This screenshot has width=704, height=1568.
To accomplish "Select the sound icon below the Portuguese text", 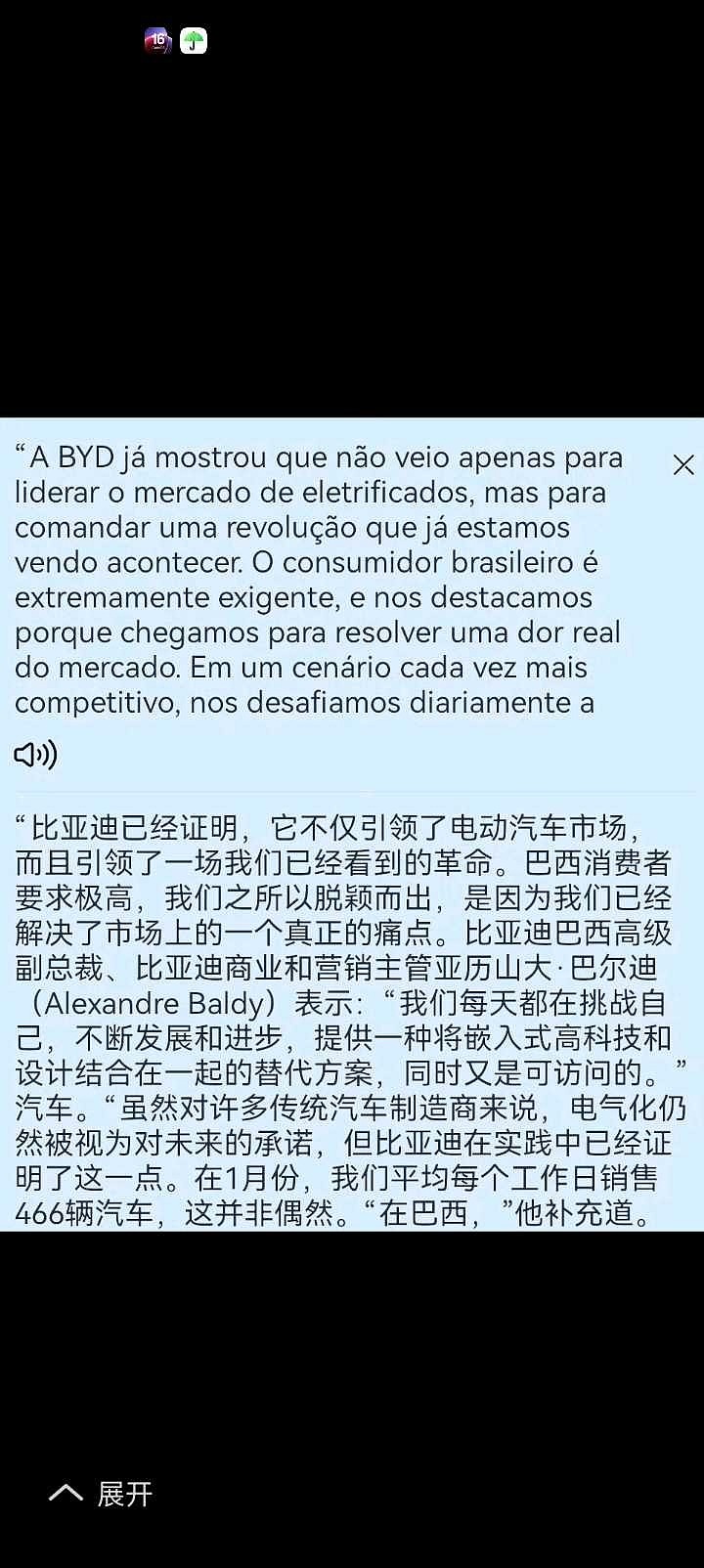I will 32,755.
